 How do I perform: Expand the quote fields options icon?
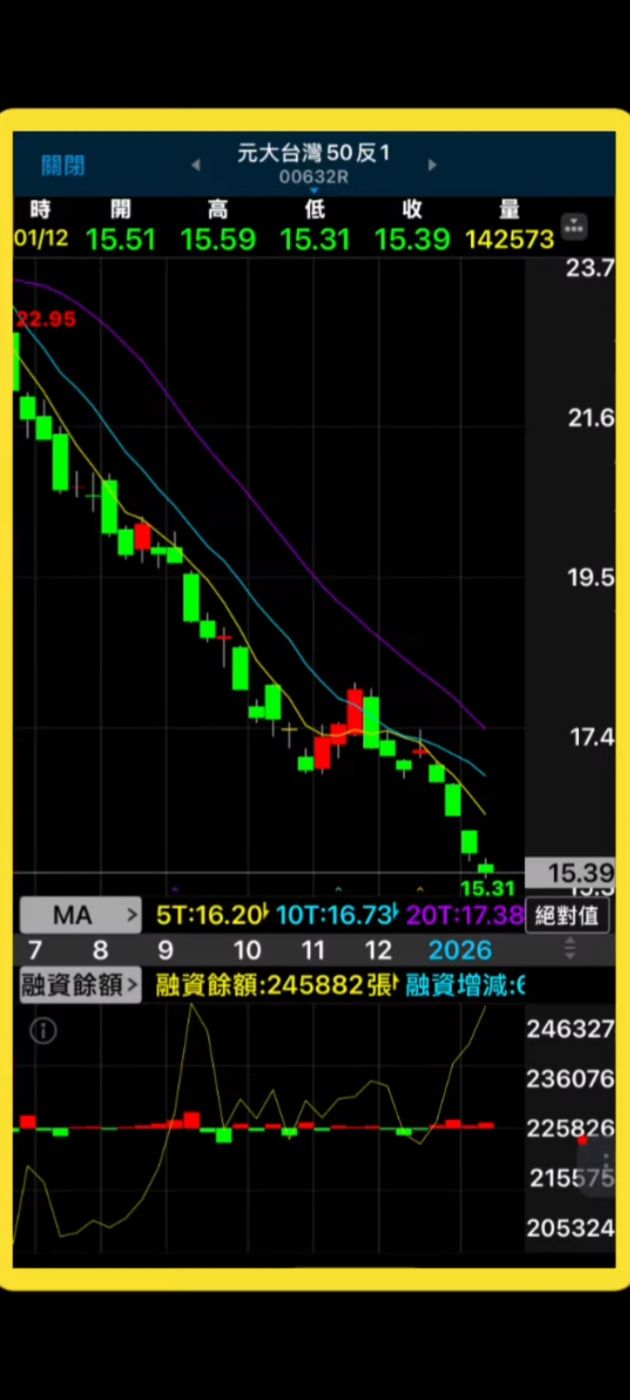point(574,227)
